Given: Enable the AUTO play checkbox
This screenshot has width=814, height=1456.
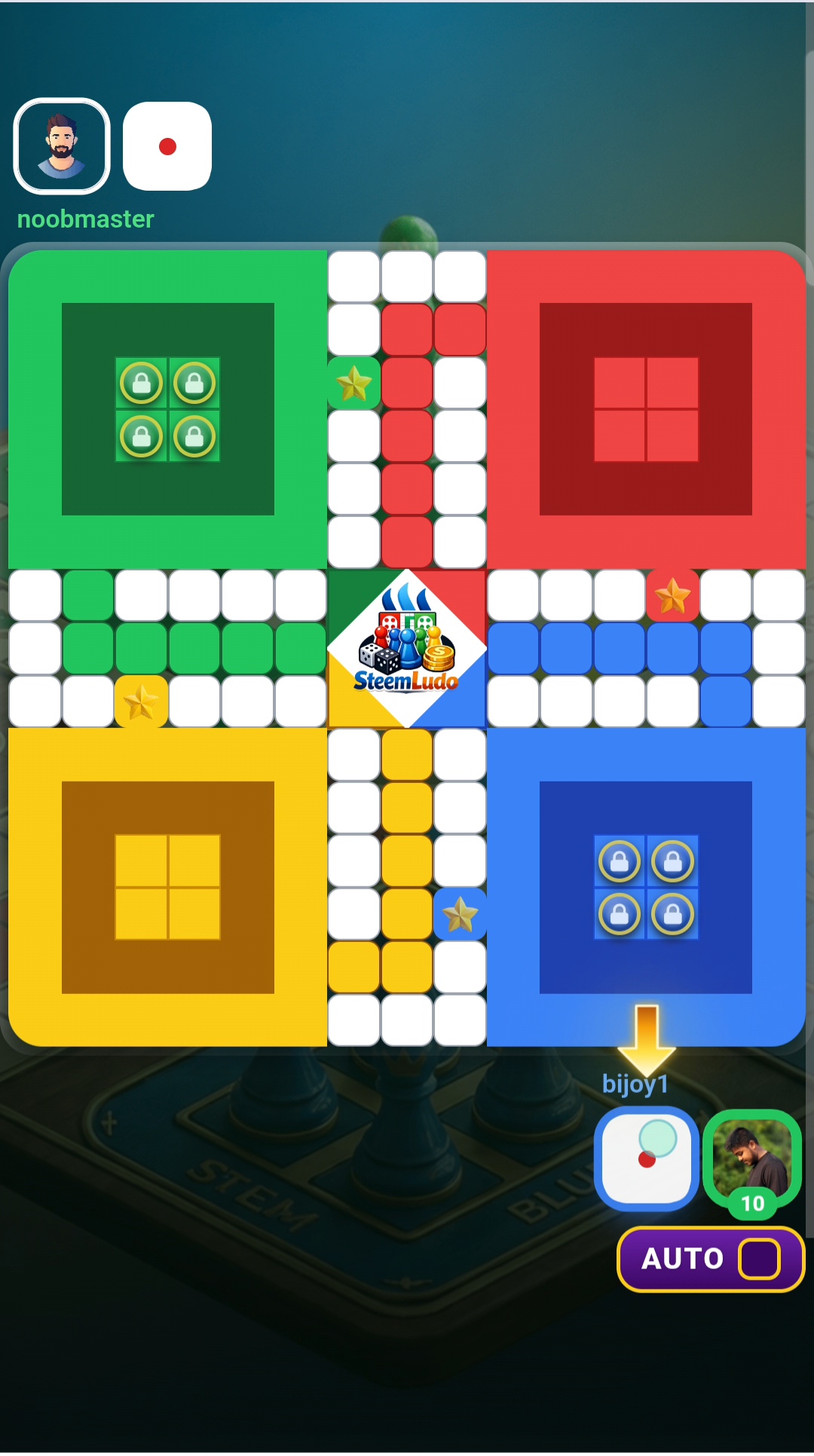Looking at the screenshot, I should point(759,1259).
